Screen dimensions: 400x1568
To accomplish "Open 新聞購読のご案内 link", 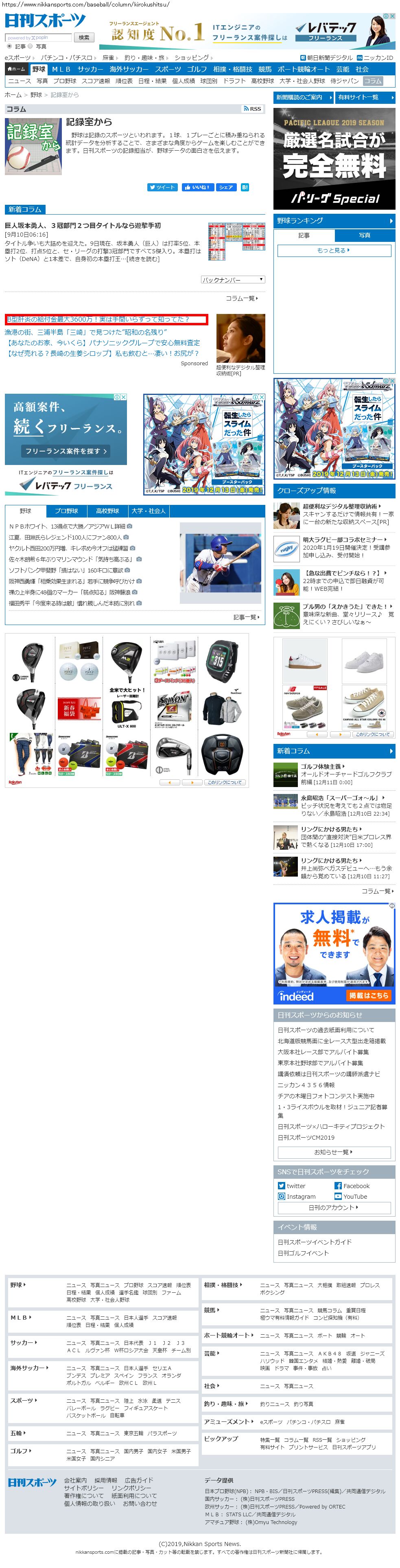I will click(303, 97).
